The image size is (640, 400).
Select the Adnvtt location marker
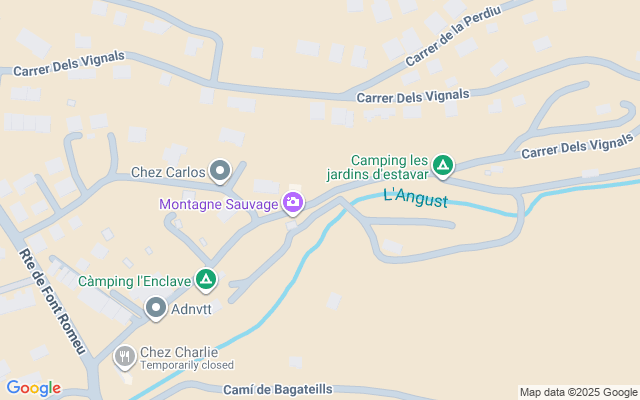(x=156, y=308)
